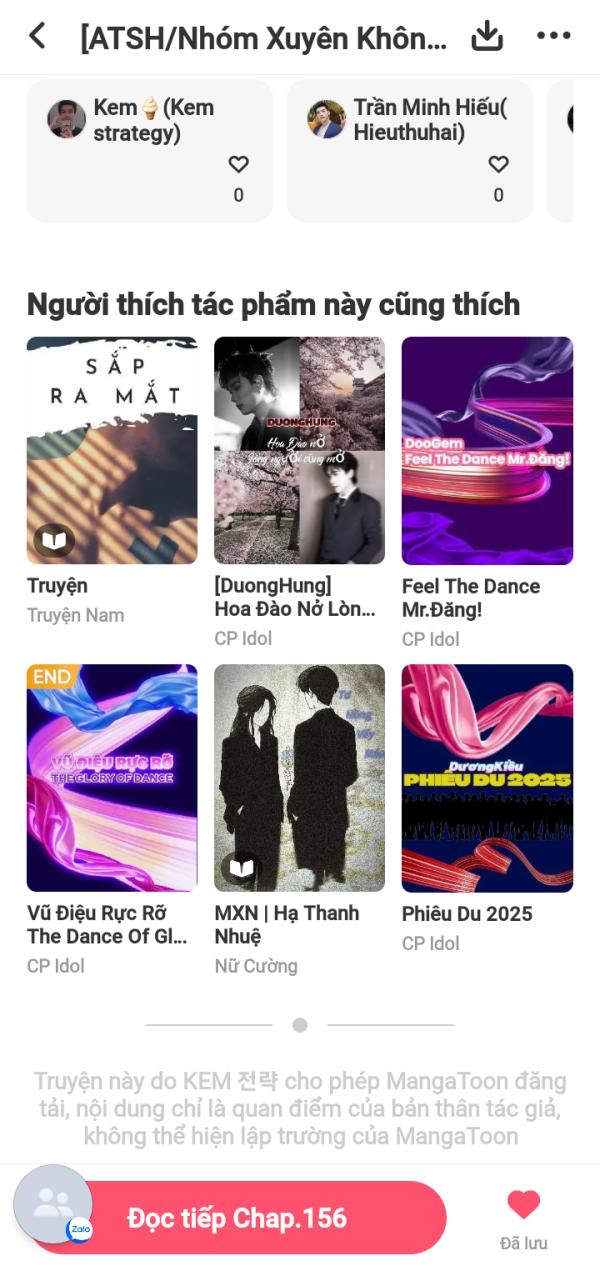
Task: Open [DuongHung] Hoa Đào Nở story
Action: click(299, 450)
